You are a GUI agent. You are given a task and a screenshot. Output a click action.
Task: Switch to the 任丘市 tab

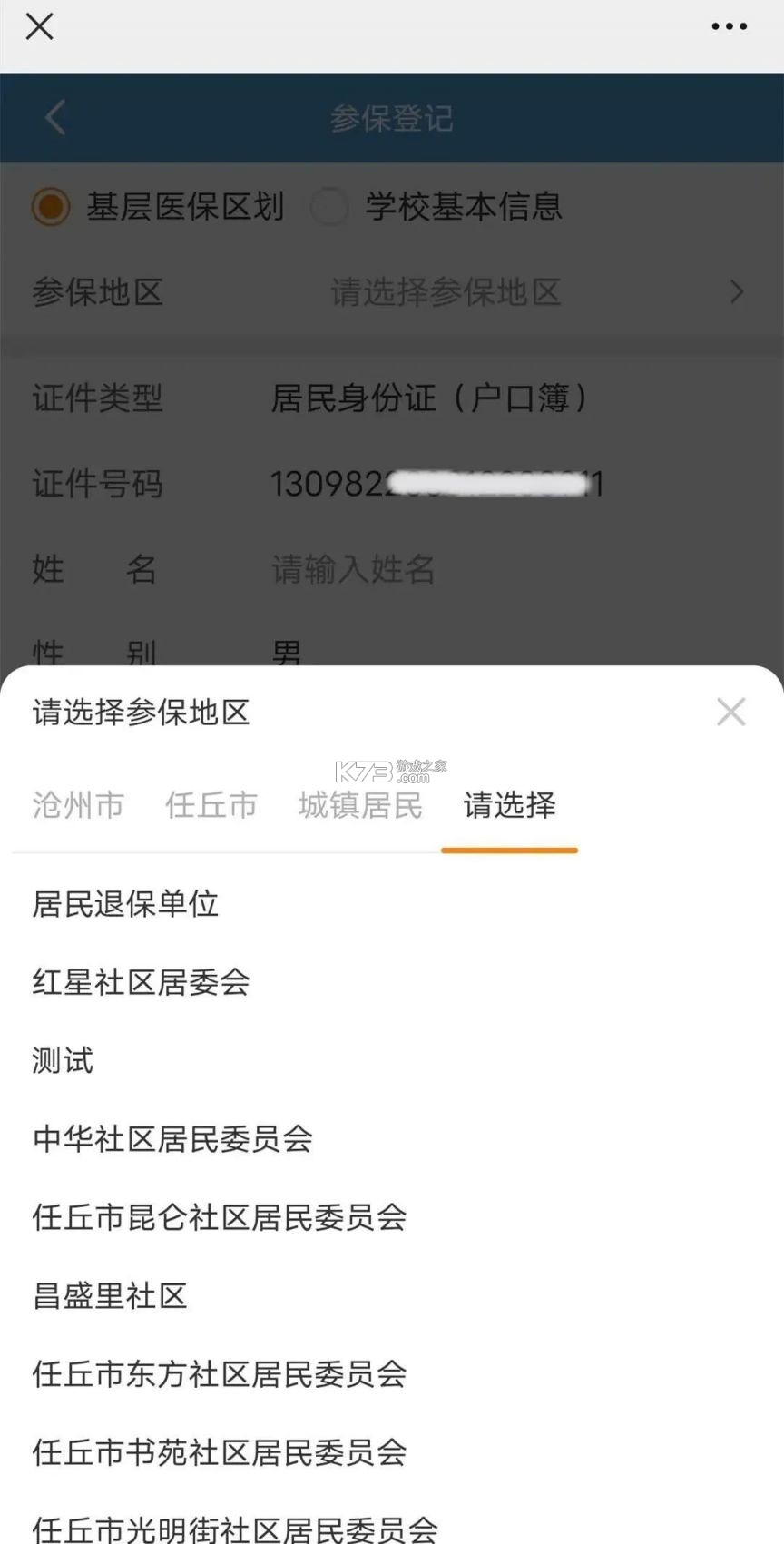[211, 806]
